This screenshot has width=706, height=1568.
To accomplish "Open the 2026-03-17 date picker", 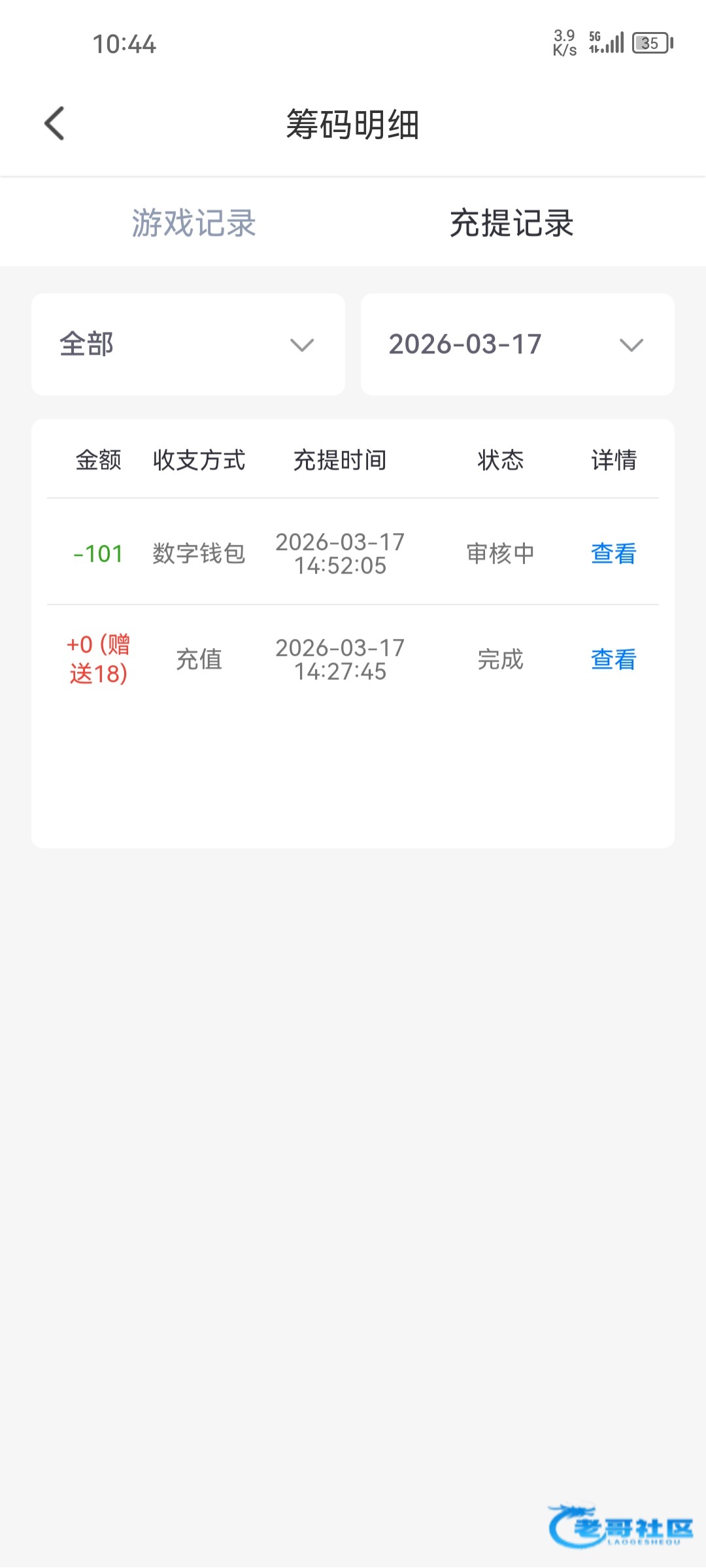I will coord(517,344).
